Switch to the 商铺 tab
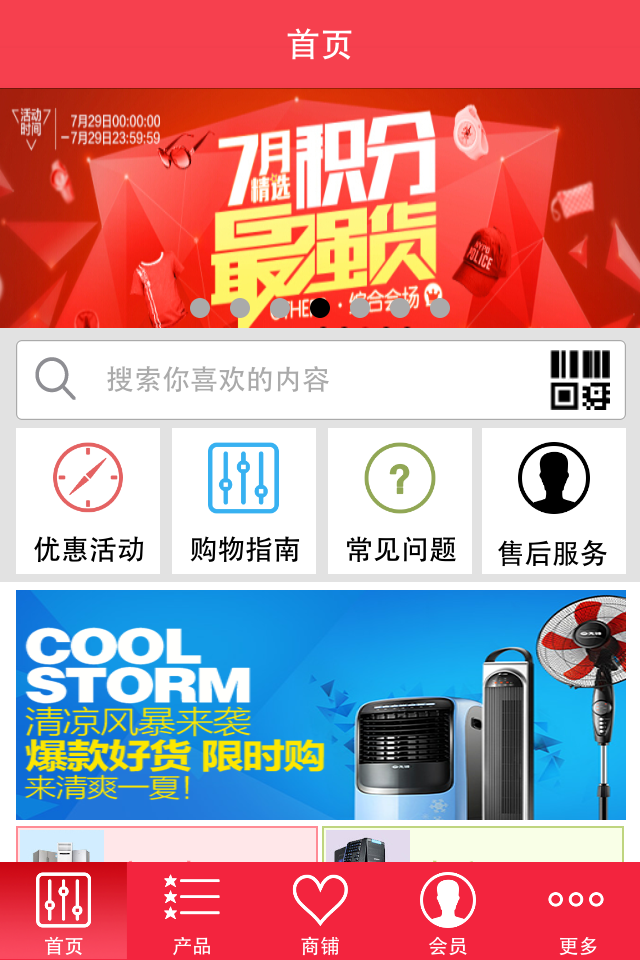Image resolution: width=640 pixels, height=960 pixels. [x=320, y=912]
